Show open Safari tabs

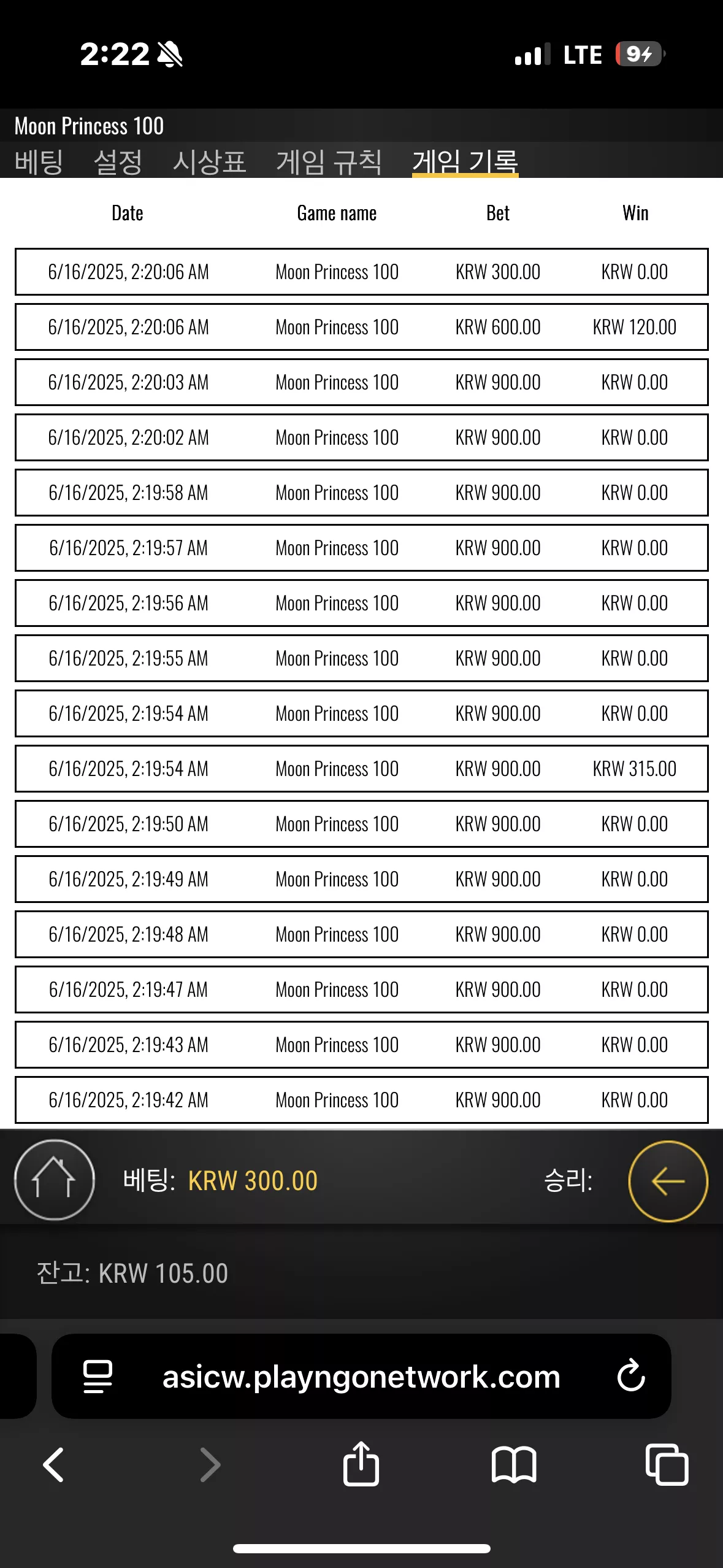pyautogui.click(x=667, y=1465)
